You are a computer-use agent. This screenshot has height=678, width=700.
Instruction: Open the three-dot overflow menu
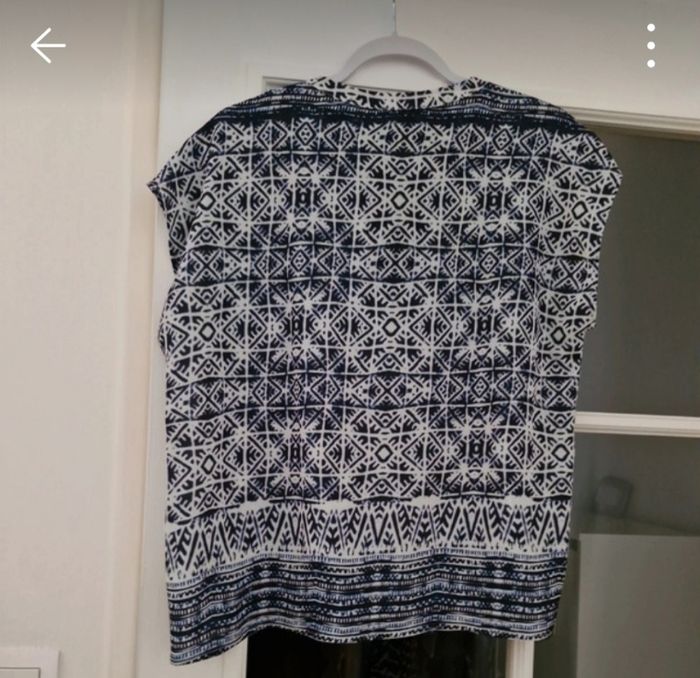tap(651, 46)
